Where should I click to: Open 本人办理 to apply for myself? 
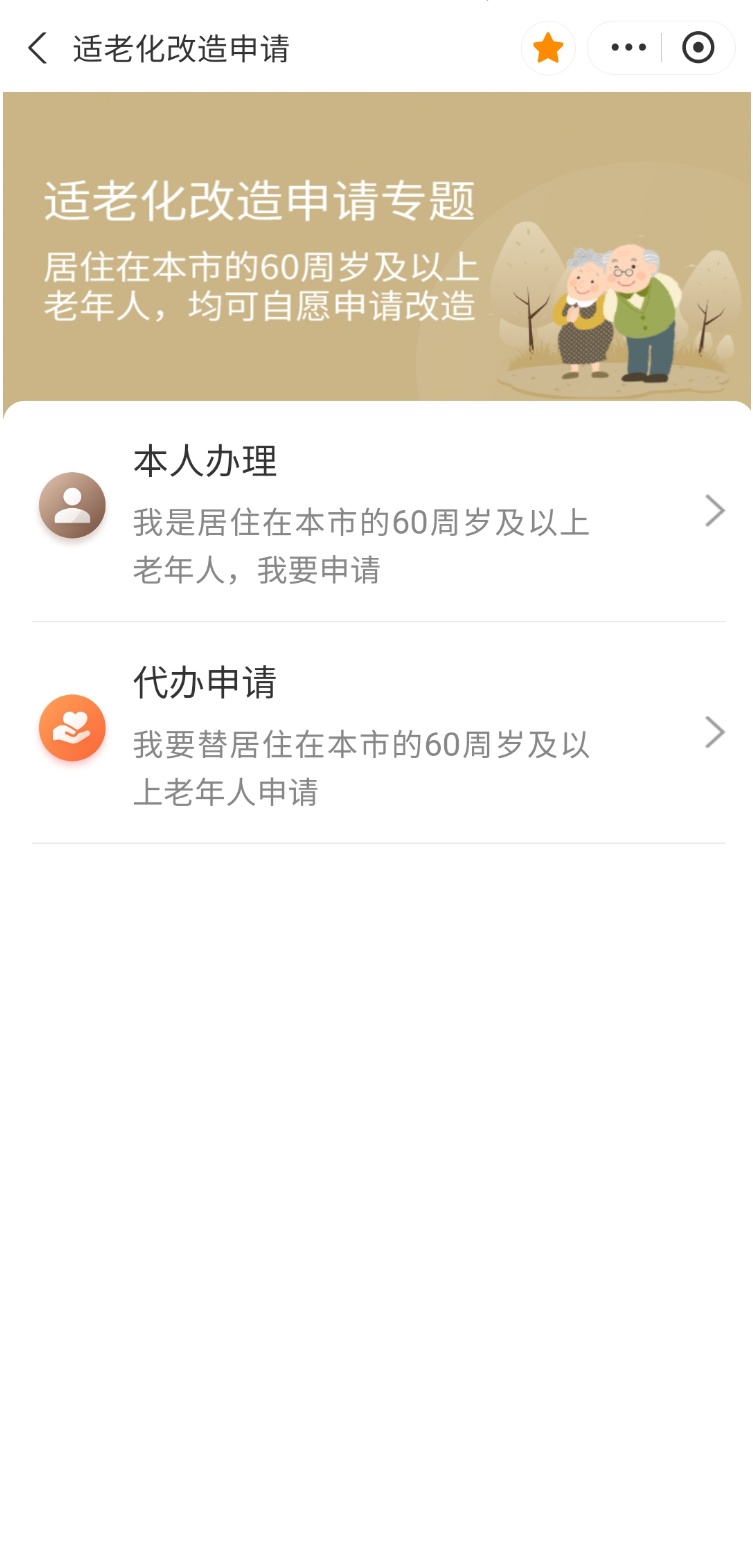(x=378, y=512)
